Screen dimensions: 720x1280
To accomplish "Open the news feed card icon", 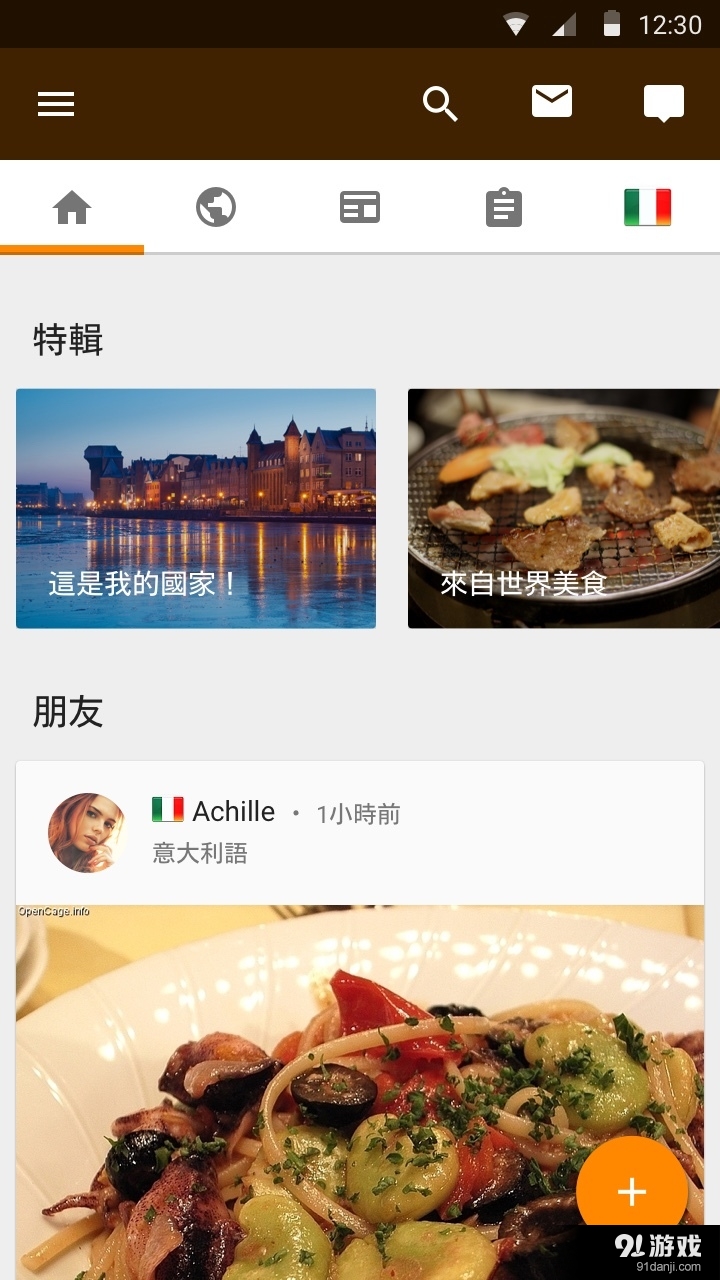I will (360, 206).
